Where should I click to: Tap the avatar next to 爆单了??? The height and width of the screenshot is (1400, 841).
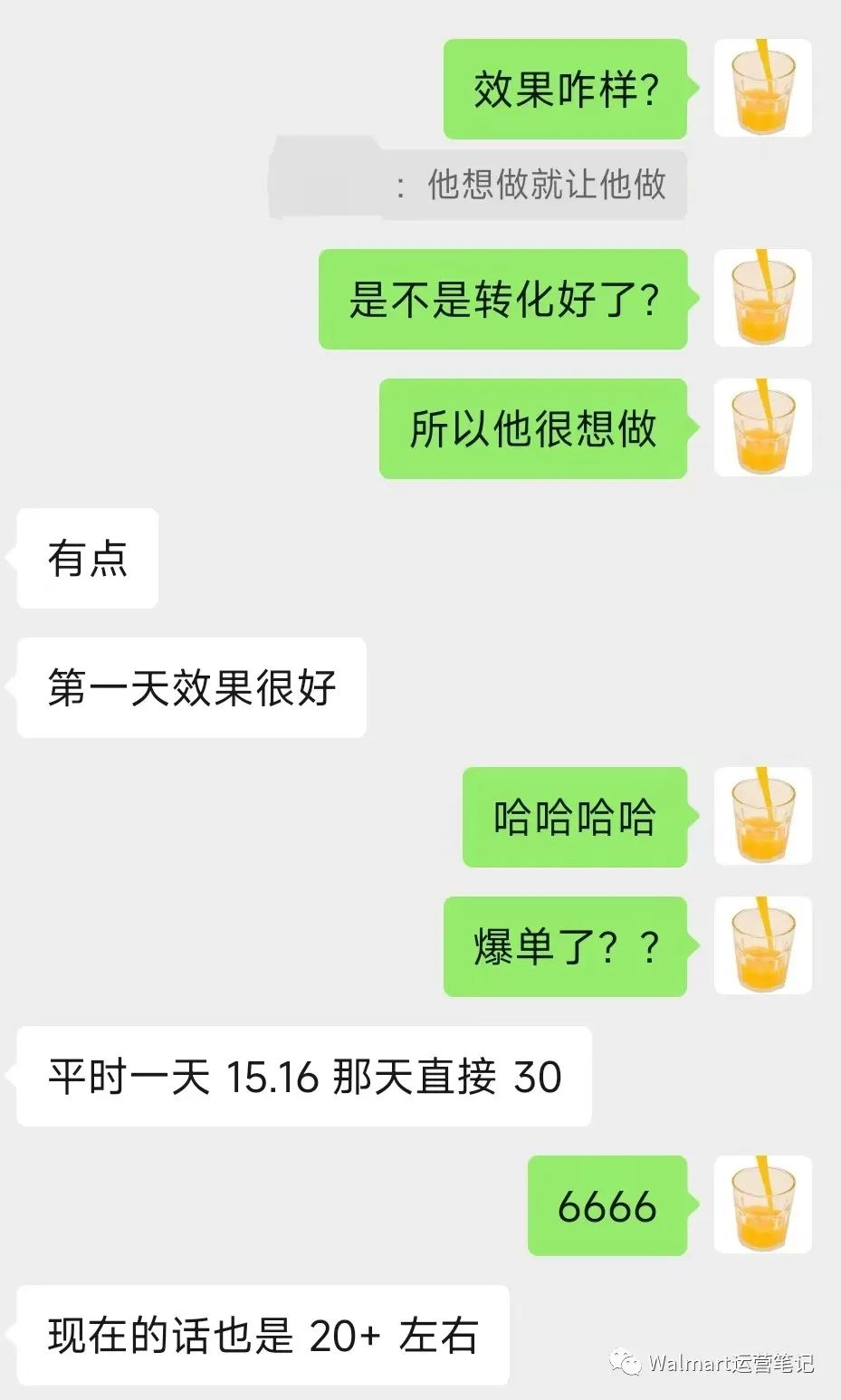coord(762,945)
